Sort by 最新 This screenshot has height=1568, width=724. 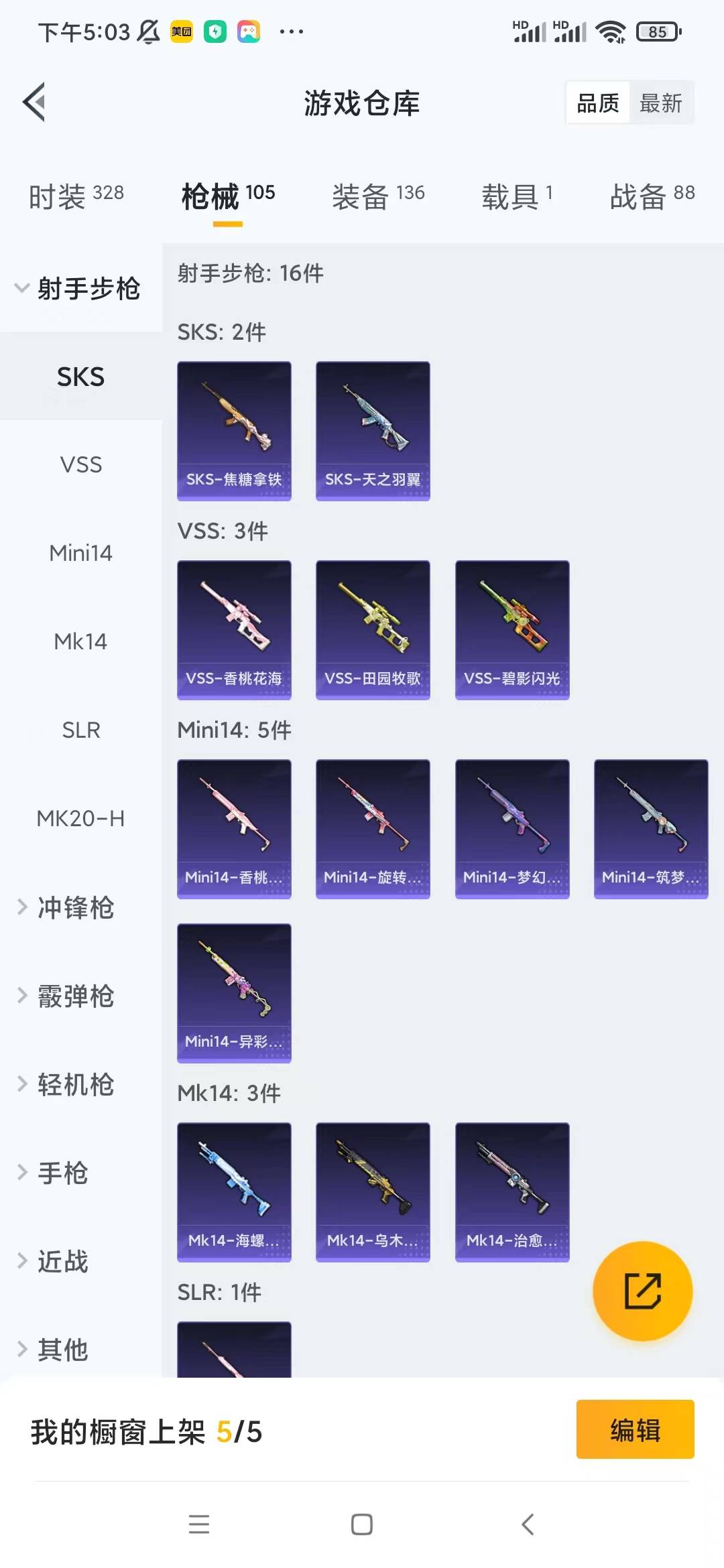pos(660,103)
